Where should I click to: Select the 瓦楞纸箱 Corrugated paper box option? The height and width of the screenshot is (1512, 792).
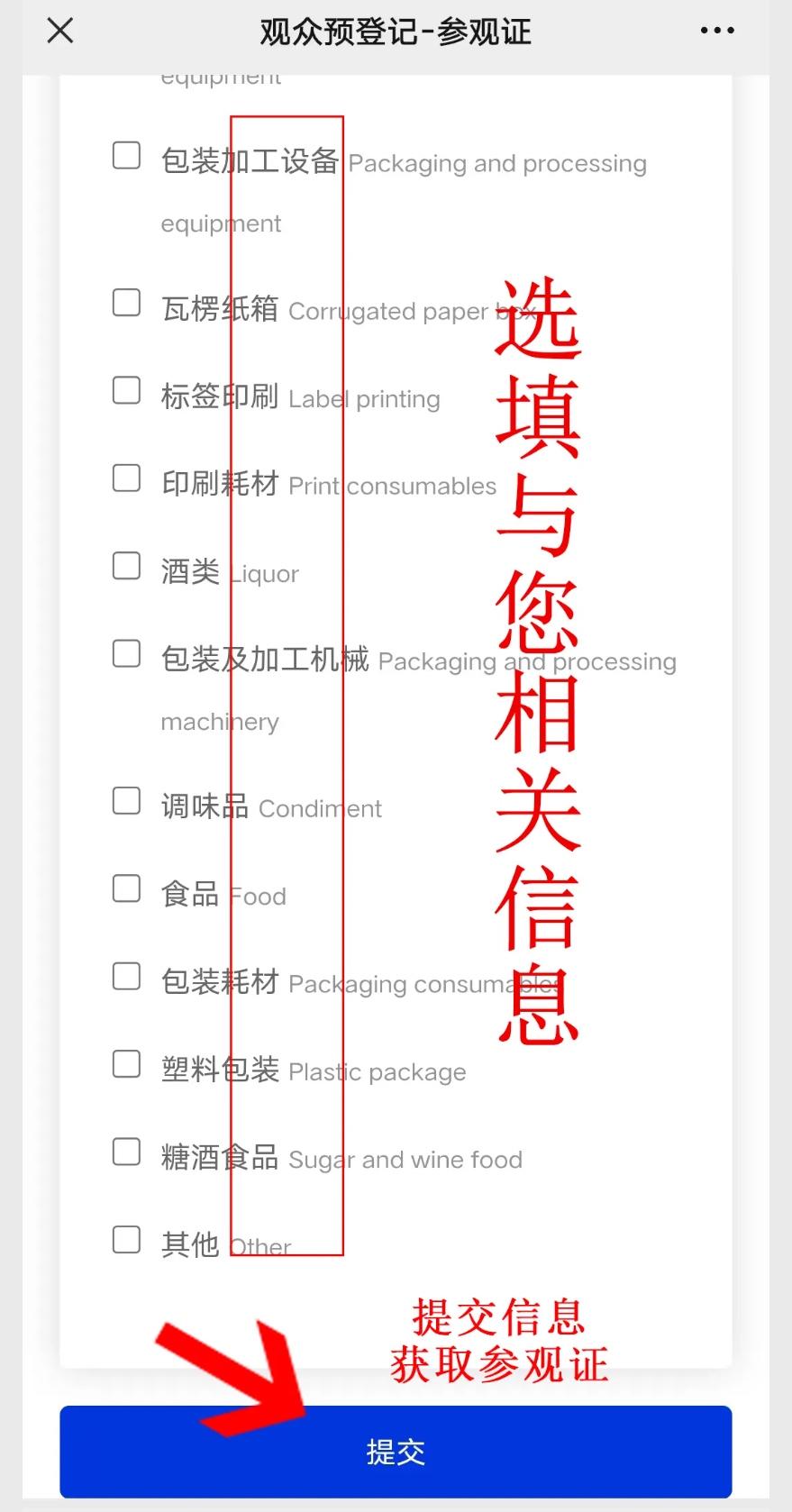126,303
